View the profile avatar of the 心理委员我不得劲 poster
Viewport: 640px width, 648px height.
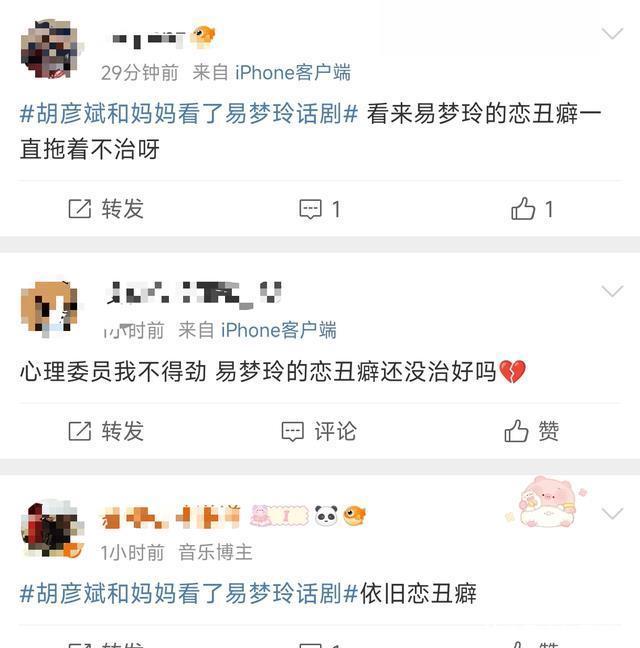(49, 308)
